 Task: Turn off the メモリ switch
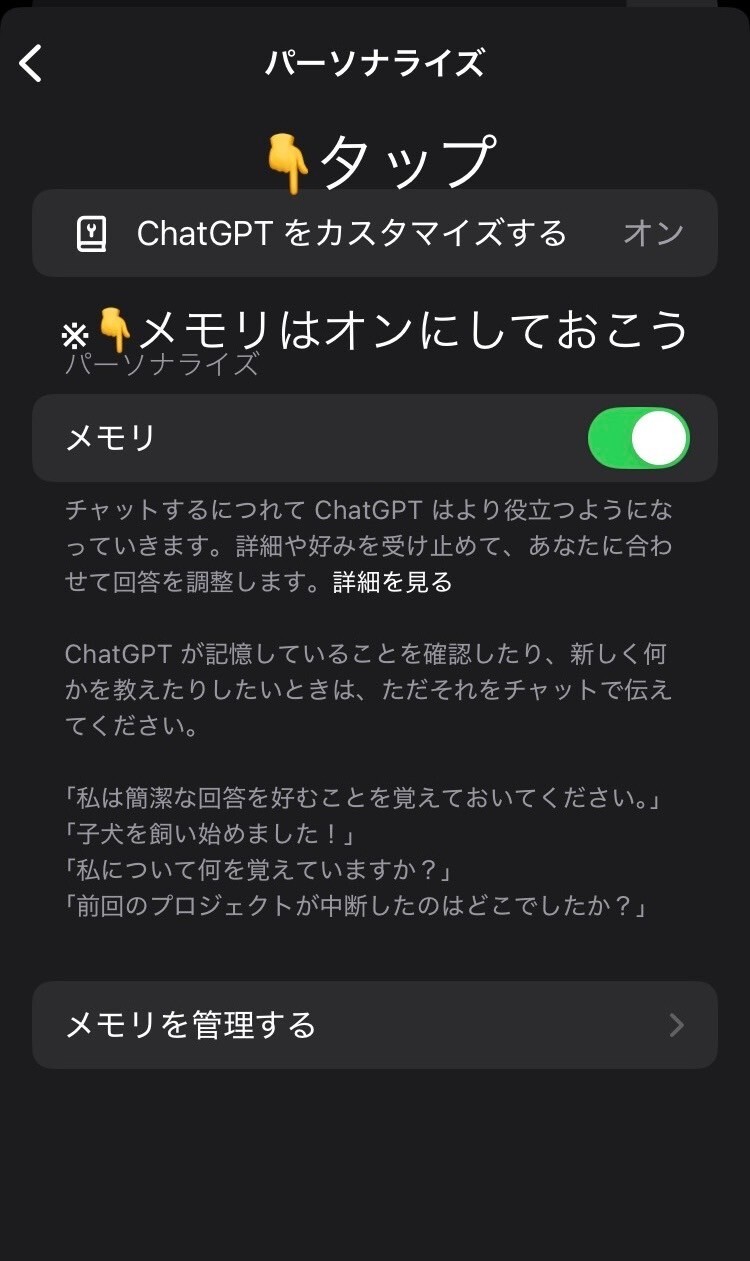[638, 438]
